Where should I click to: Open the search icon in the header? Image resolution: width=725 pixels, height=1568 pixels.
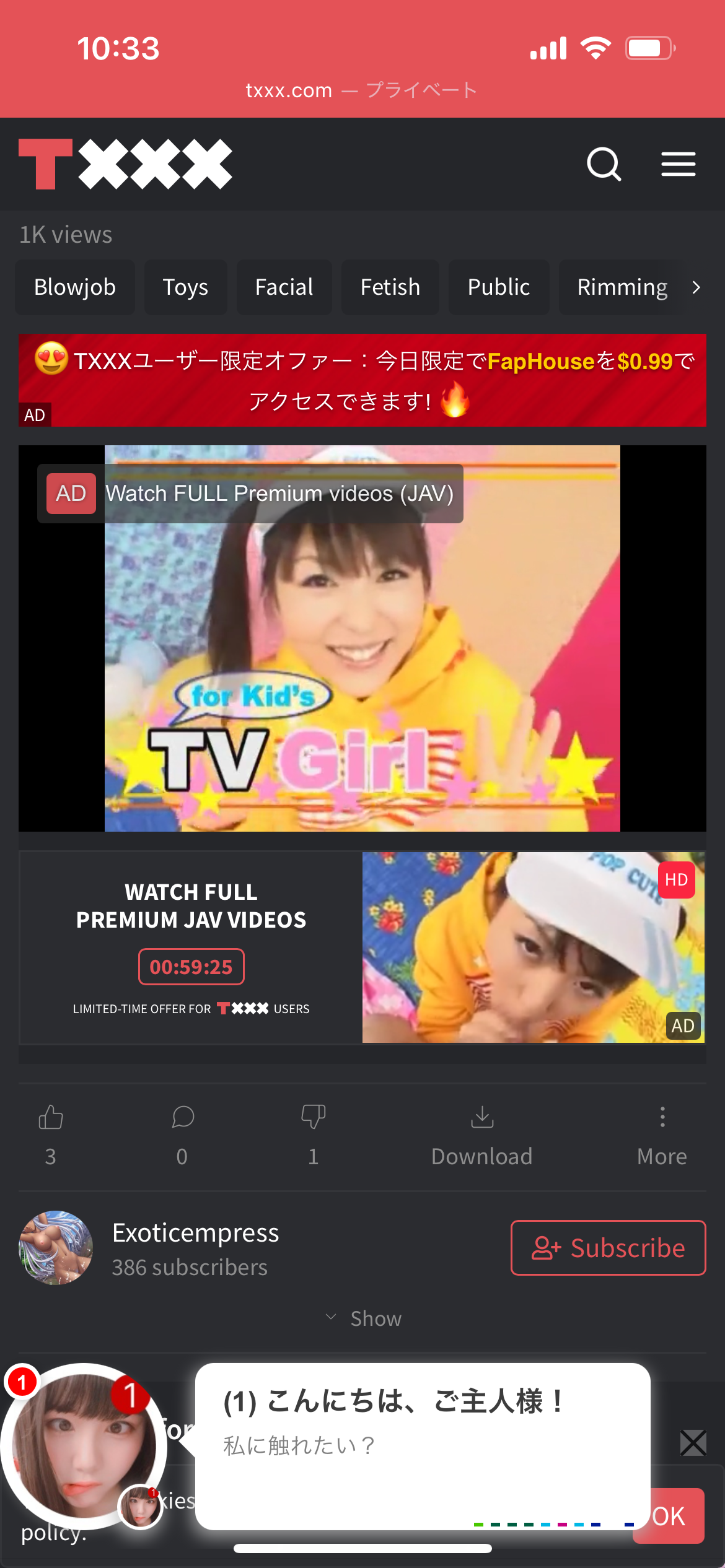[604, 164]
